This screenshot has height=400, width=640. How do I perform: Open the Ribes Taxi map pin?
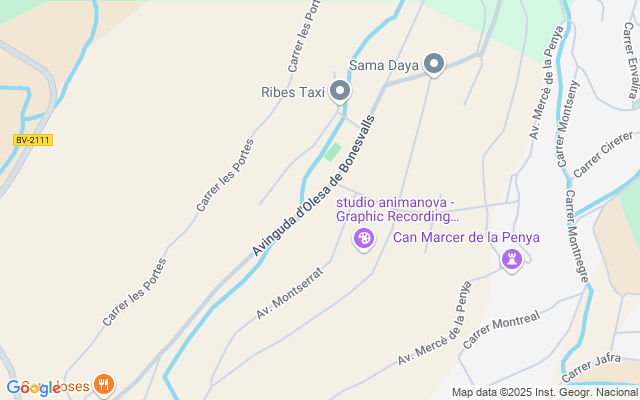(x=340, y=93)
